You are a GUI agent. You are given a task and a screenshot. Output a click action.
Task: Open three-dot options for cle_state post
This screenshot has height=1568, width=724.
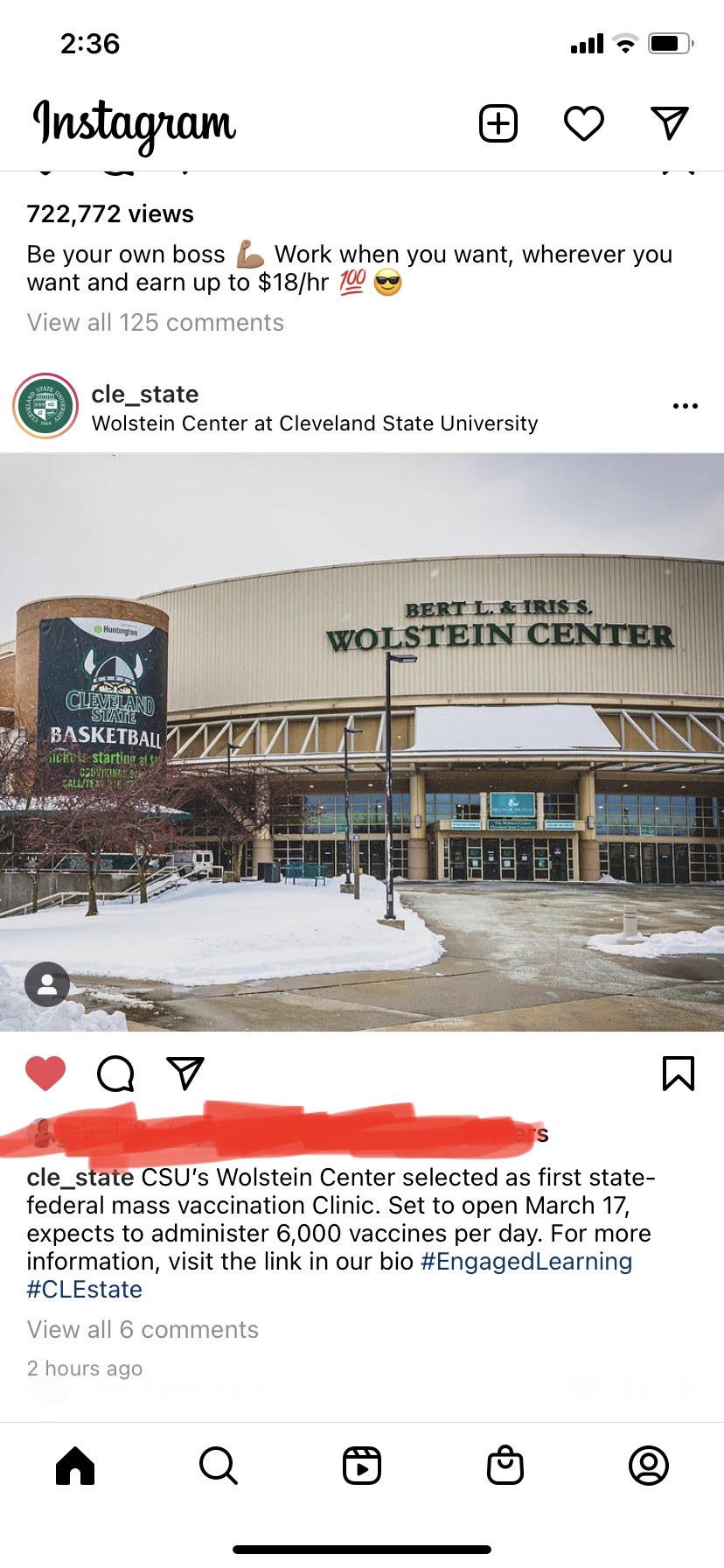coord(686,406)
